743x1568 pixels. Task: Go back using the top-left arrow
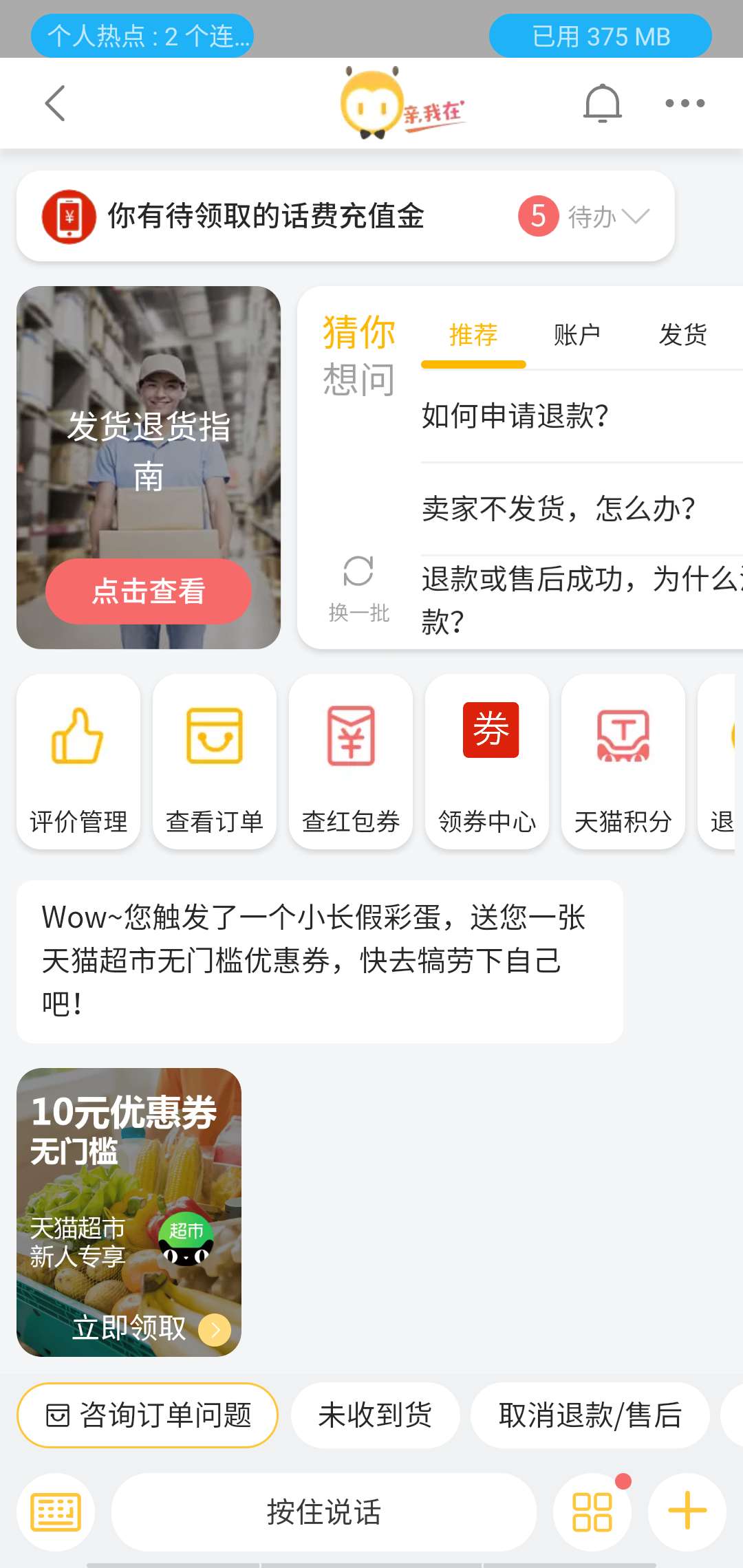(55, 103)
